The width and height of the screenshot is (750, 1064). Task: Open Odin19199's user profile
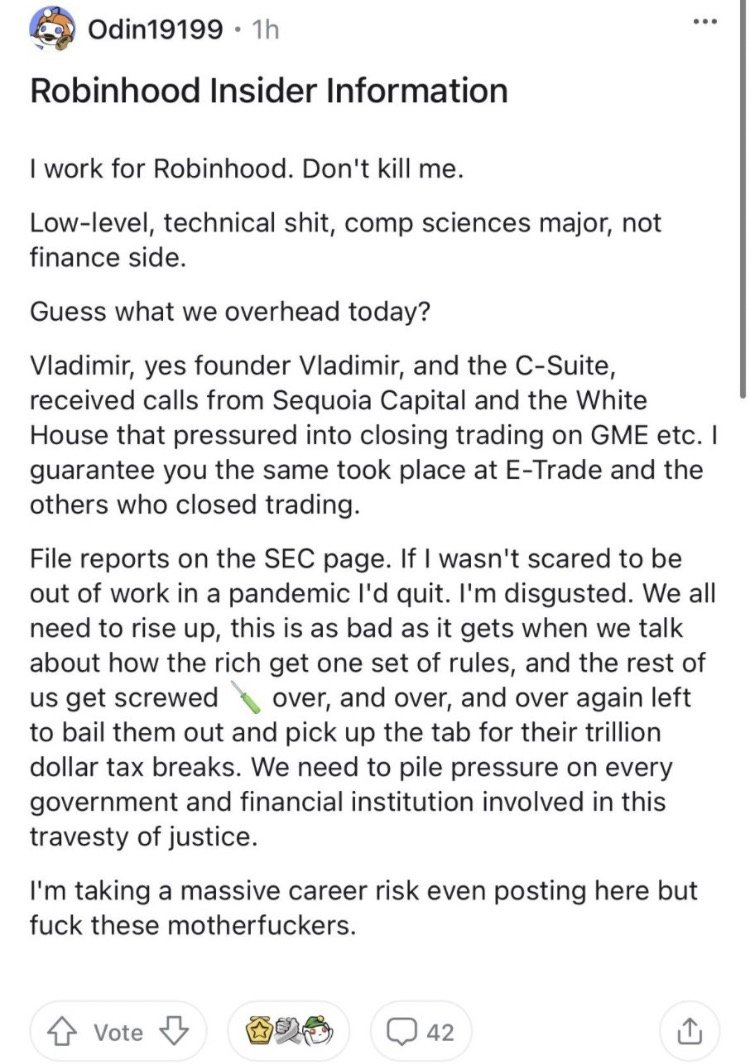pyautogui.click(x=155, y=29)
